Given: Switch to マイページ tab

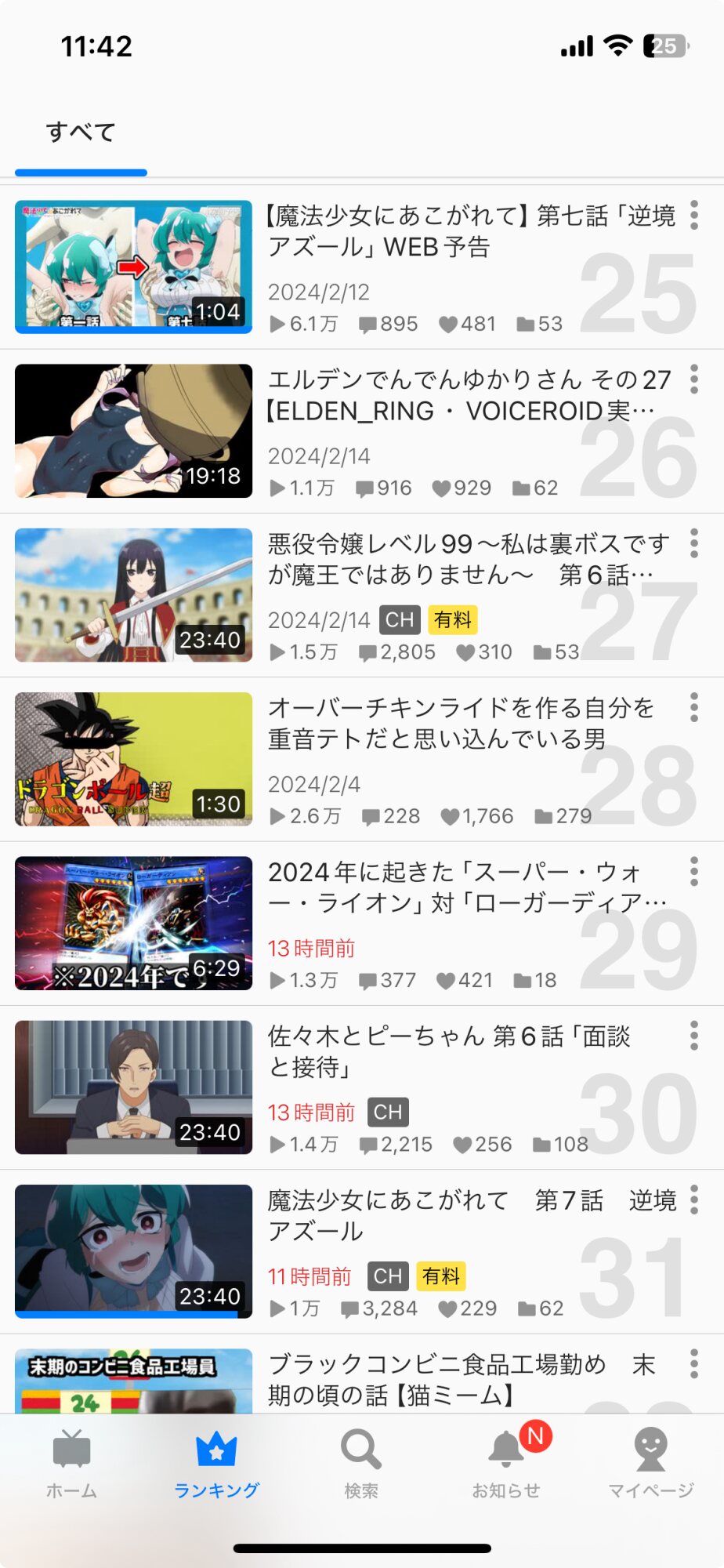Looking at the screenshot, I should (x=651, y=1463).
